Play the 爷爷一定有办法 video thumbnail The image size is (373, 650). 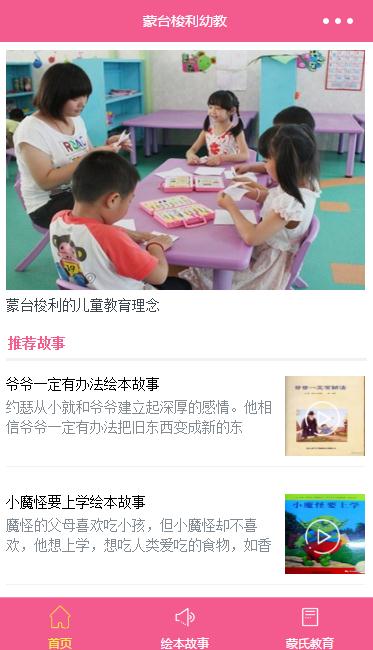[325, 416]
